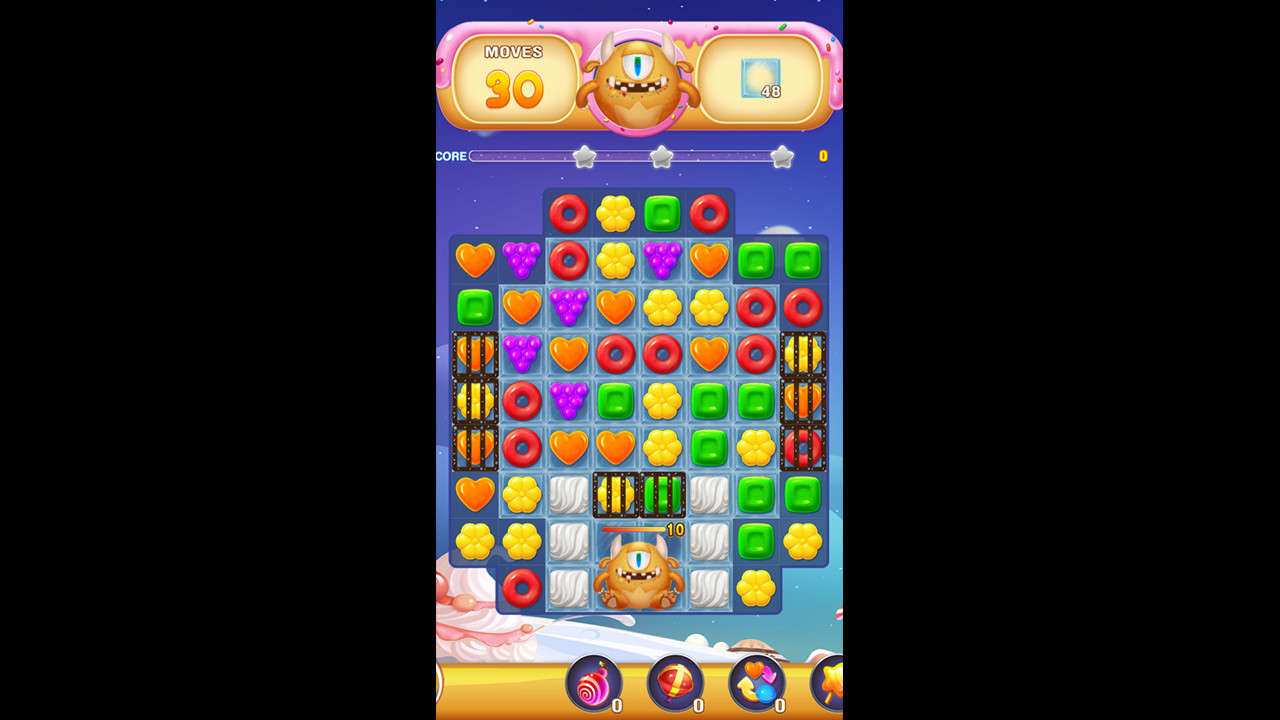
Task: Select the candy swap shuffle booster
Action: tap(756, 682)
